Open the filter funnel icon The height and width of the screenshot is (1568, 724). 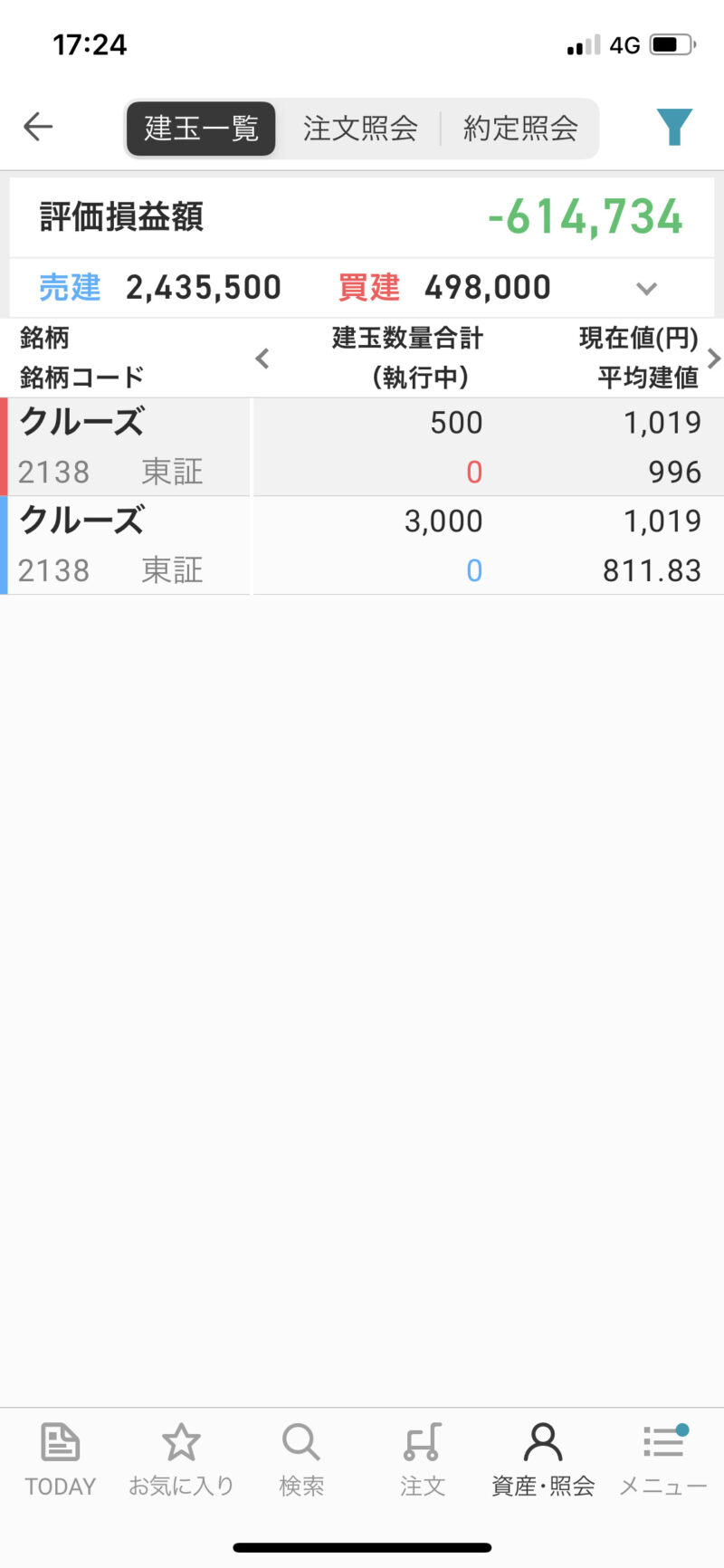(674, 127)
